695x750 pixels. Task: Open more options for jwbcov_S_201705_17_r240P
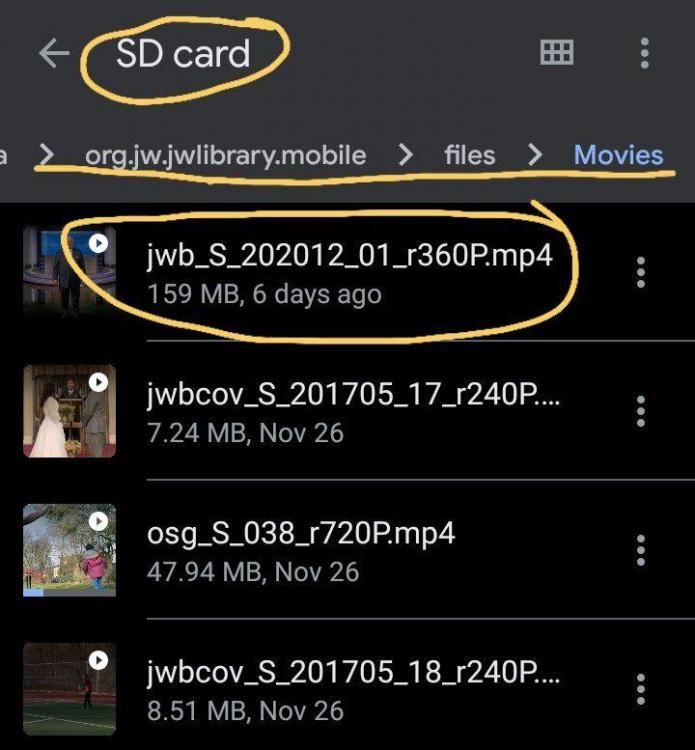[641, 411]
